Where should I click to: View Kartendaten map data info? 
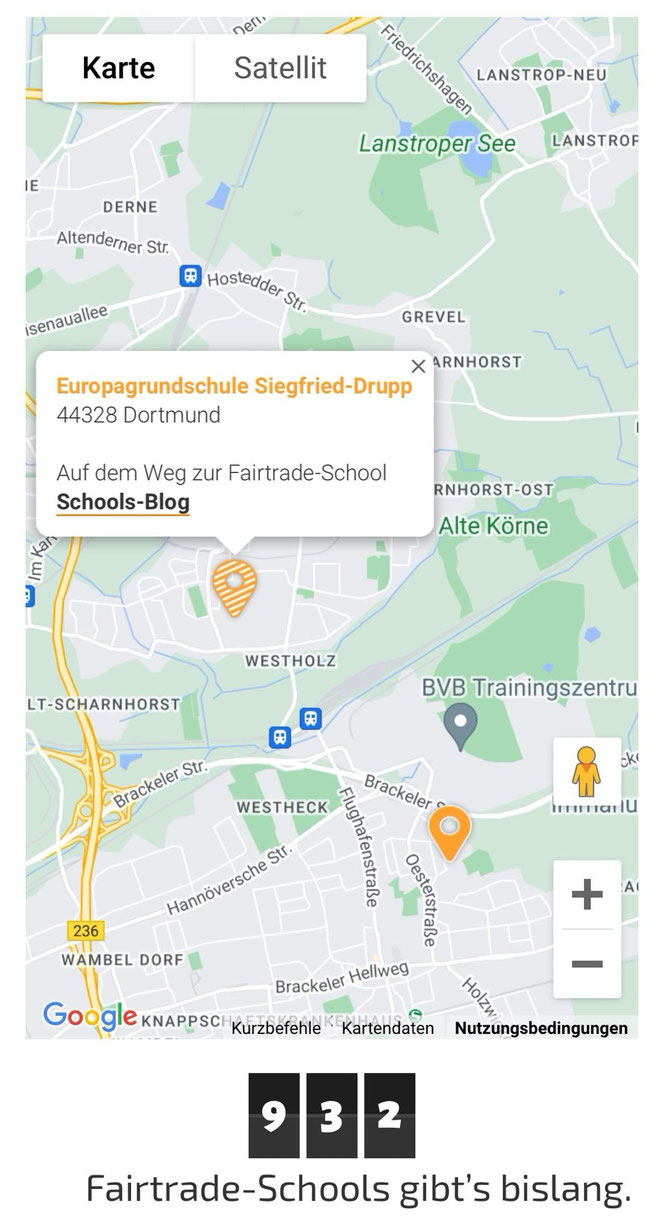click(388, 1027)
